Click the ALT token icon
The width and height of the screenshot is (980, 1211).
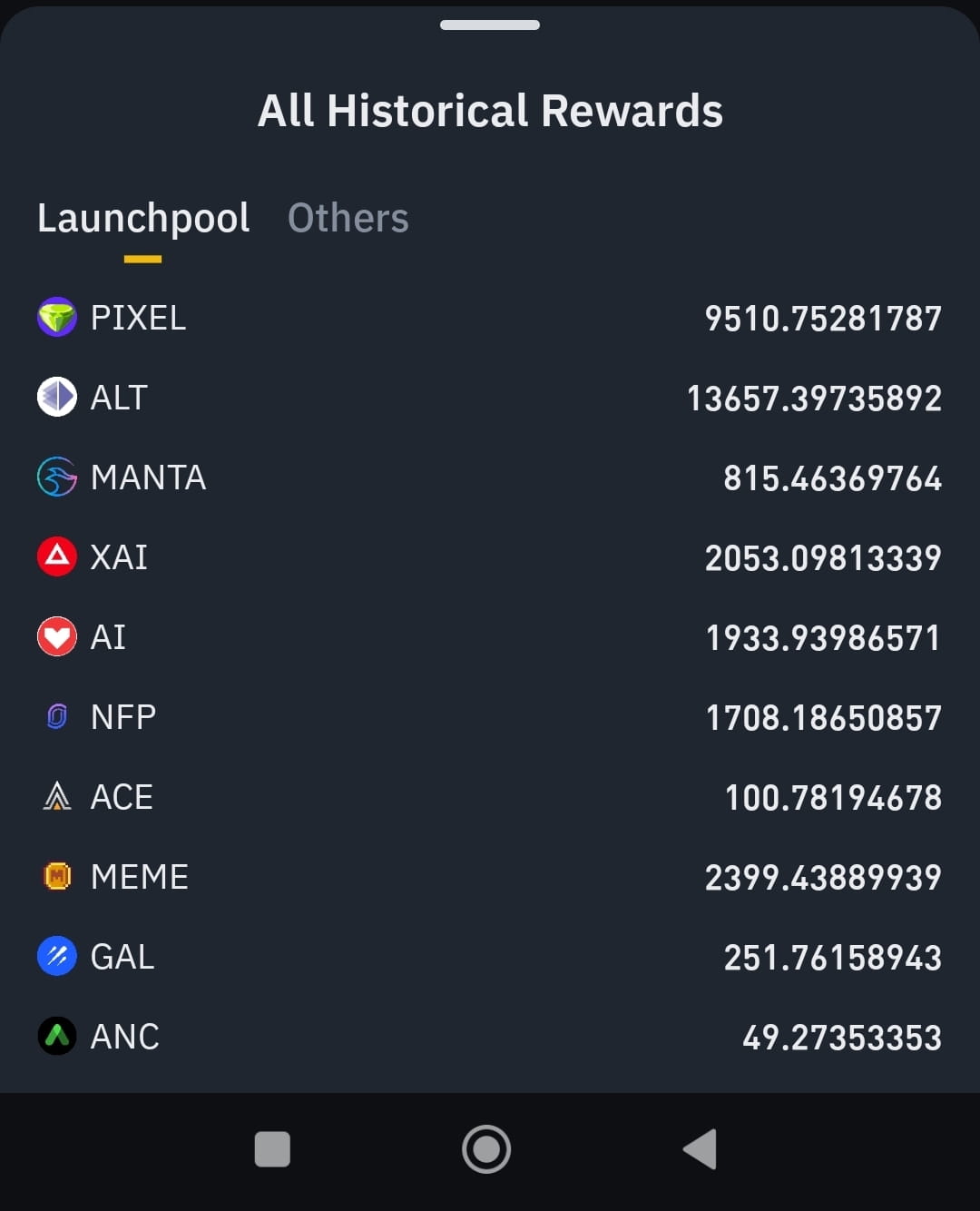[56, 398]
